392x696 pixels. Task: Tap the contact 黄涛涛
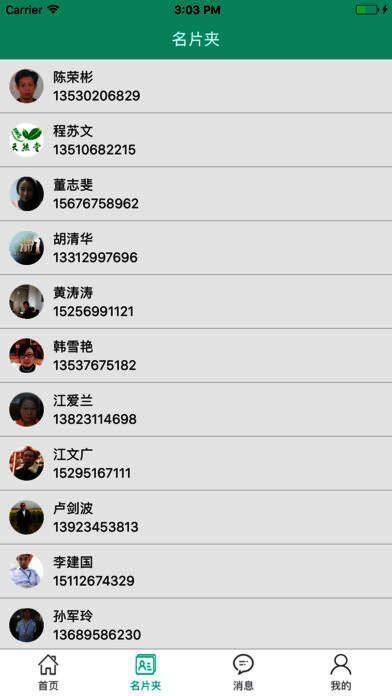point(196,302)
